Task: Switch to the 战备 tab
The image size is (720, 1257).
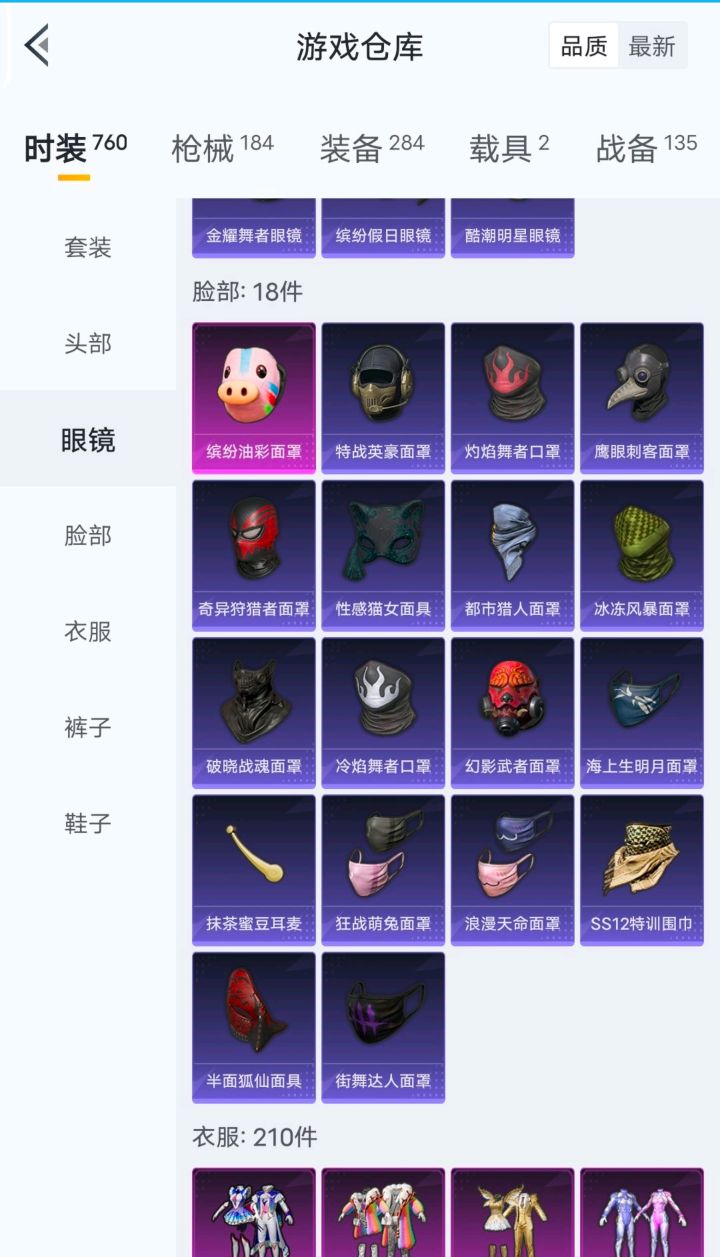Action: 646,148
